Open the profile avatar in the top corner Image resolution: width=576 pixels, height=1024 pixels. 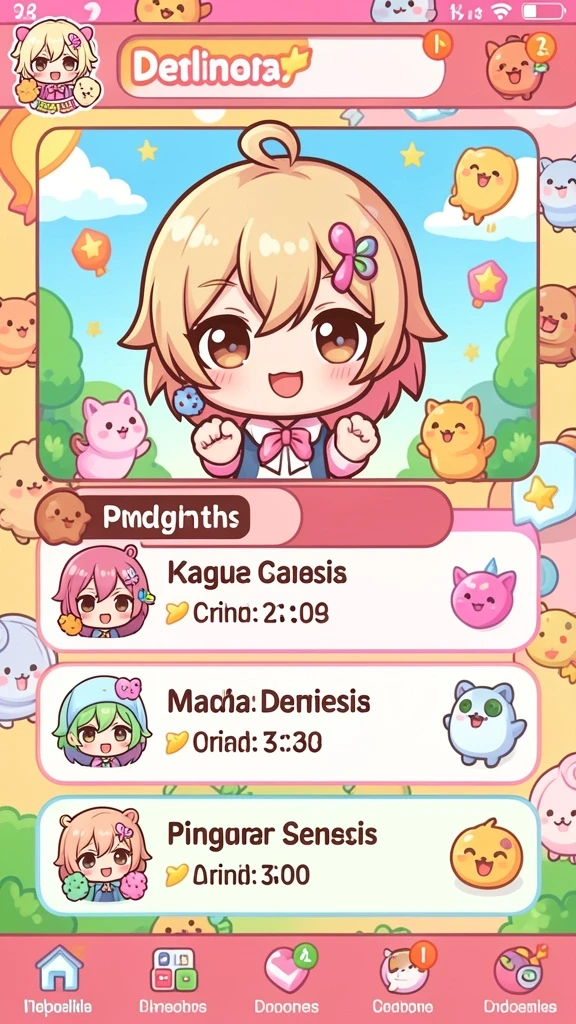pyautogui.click(x=56, y=67)
